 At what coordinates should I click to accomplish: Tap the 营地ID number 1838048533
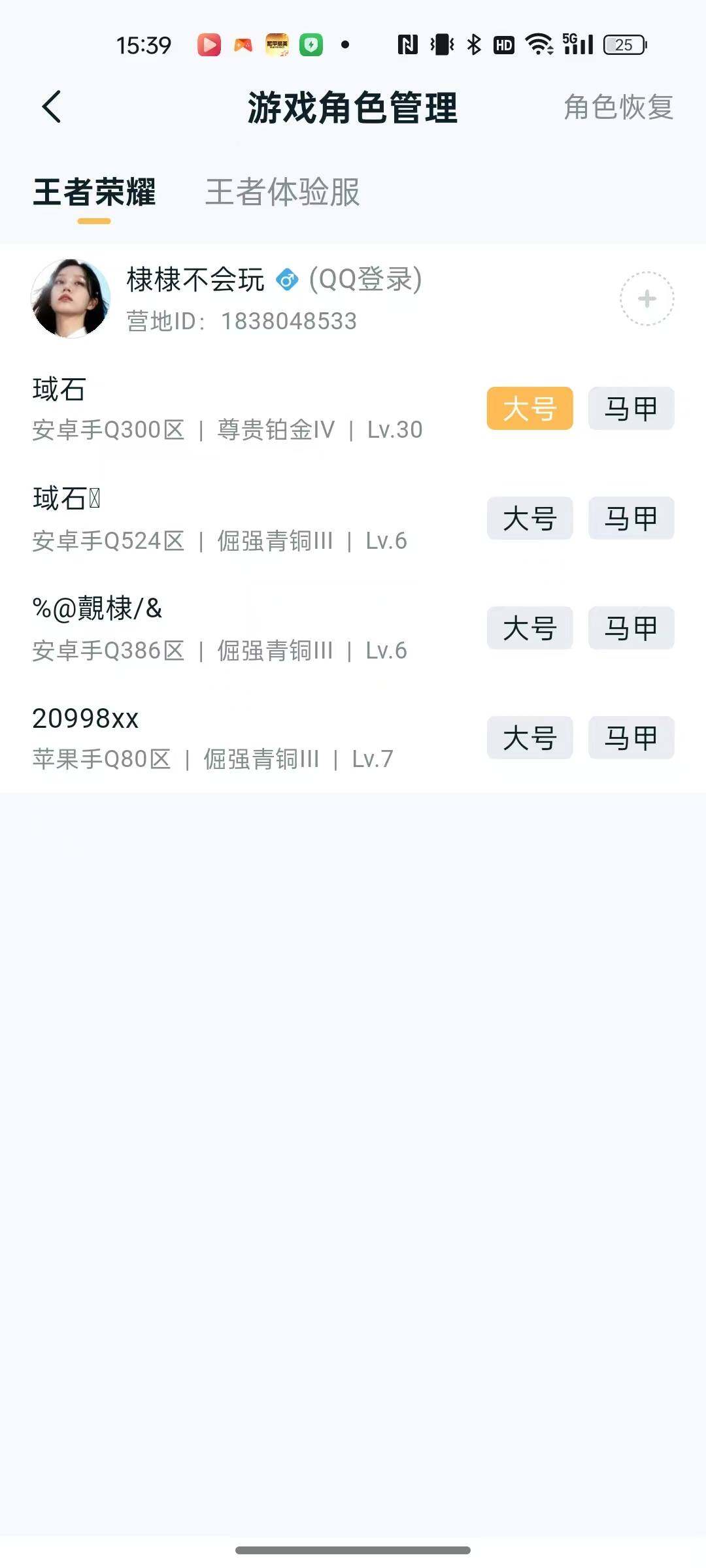click(x=288, y=321)
